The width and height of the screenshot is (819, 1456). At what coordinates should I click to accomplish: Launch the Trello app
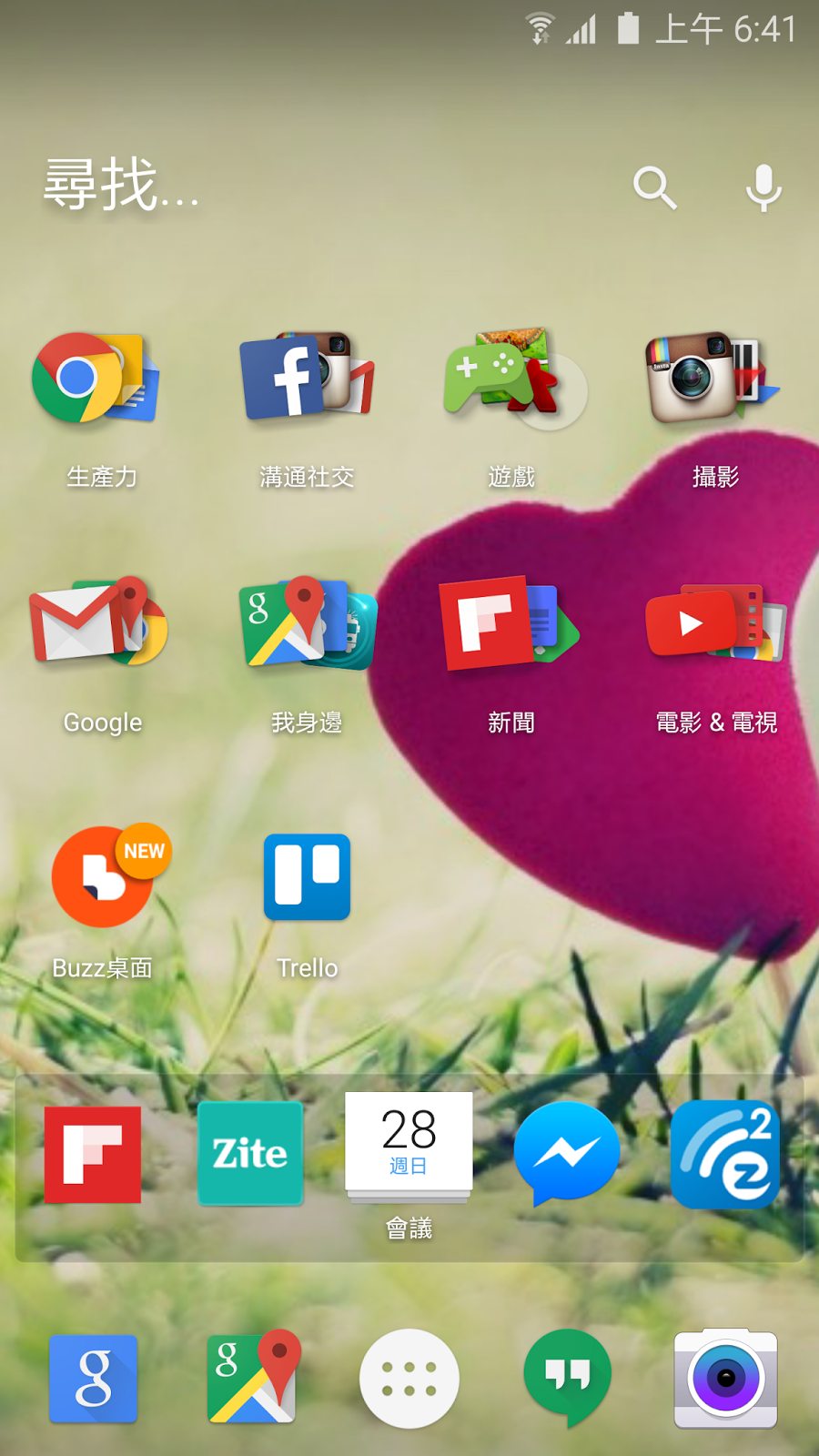307,876
